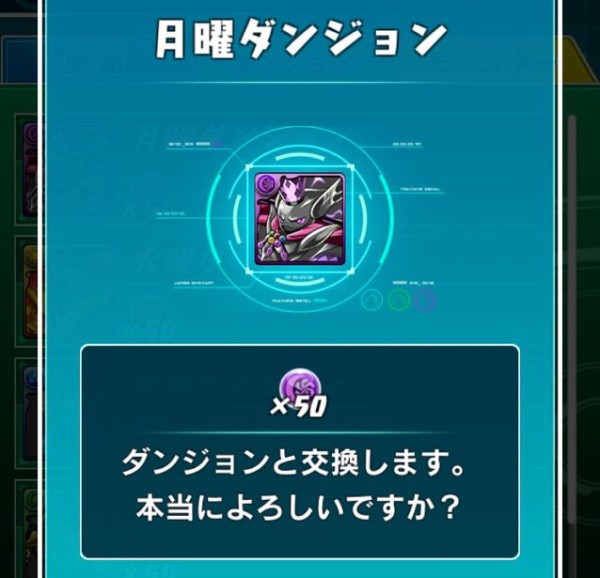Tap the Monday dungeon monster icon

coord(300,219)
